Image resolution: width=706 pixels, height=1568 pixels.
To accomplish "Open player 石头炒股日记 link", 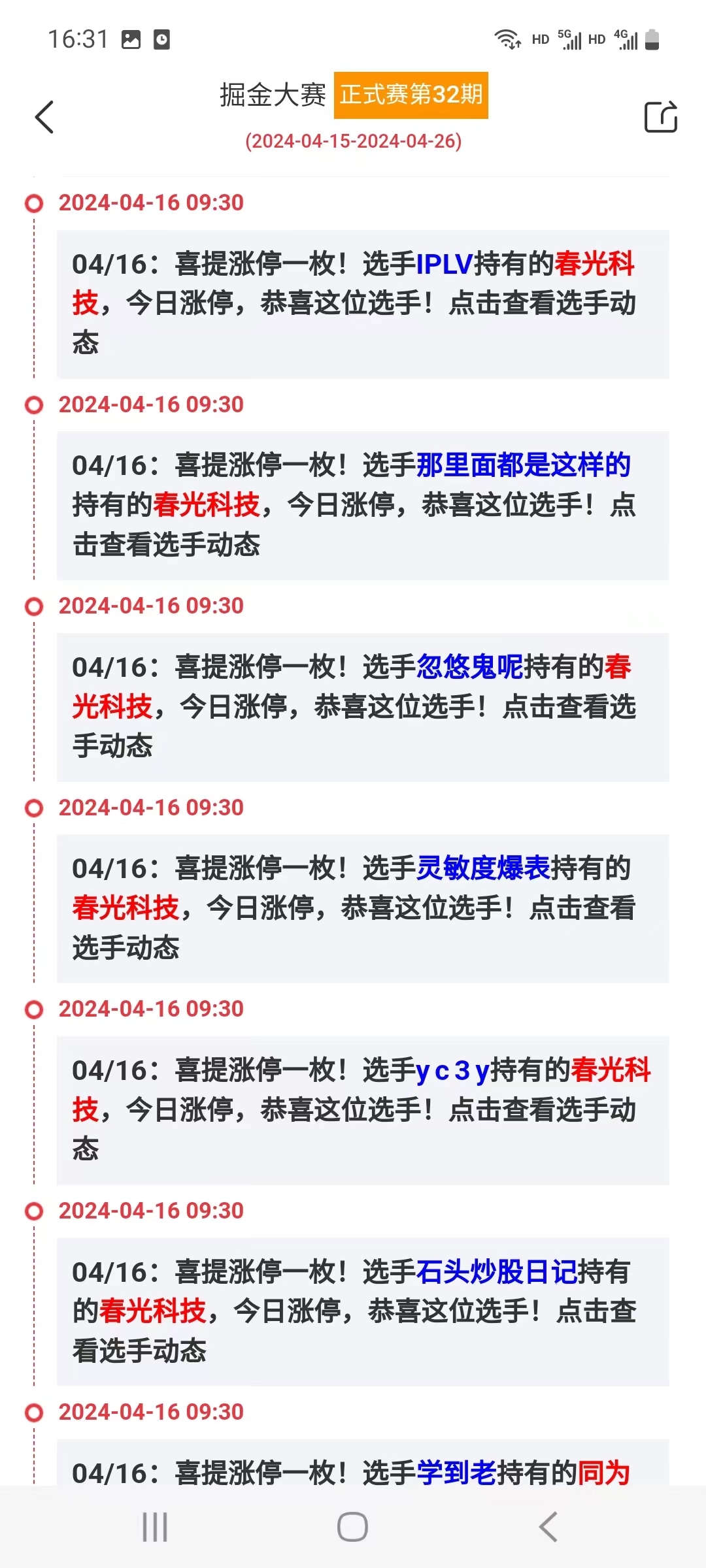I will (497, 1272).
